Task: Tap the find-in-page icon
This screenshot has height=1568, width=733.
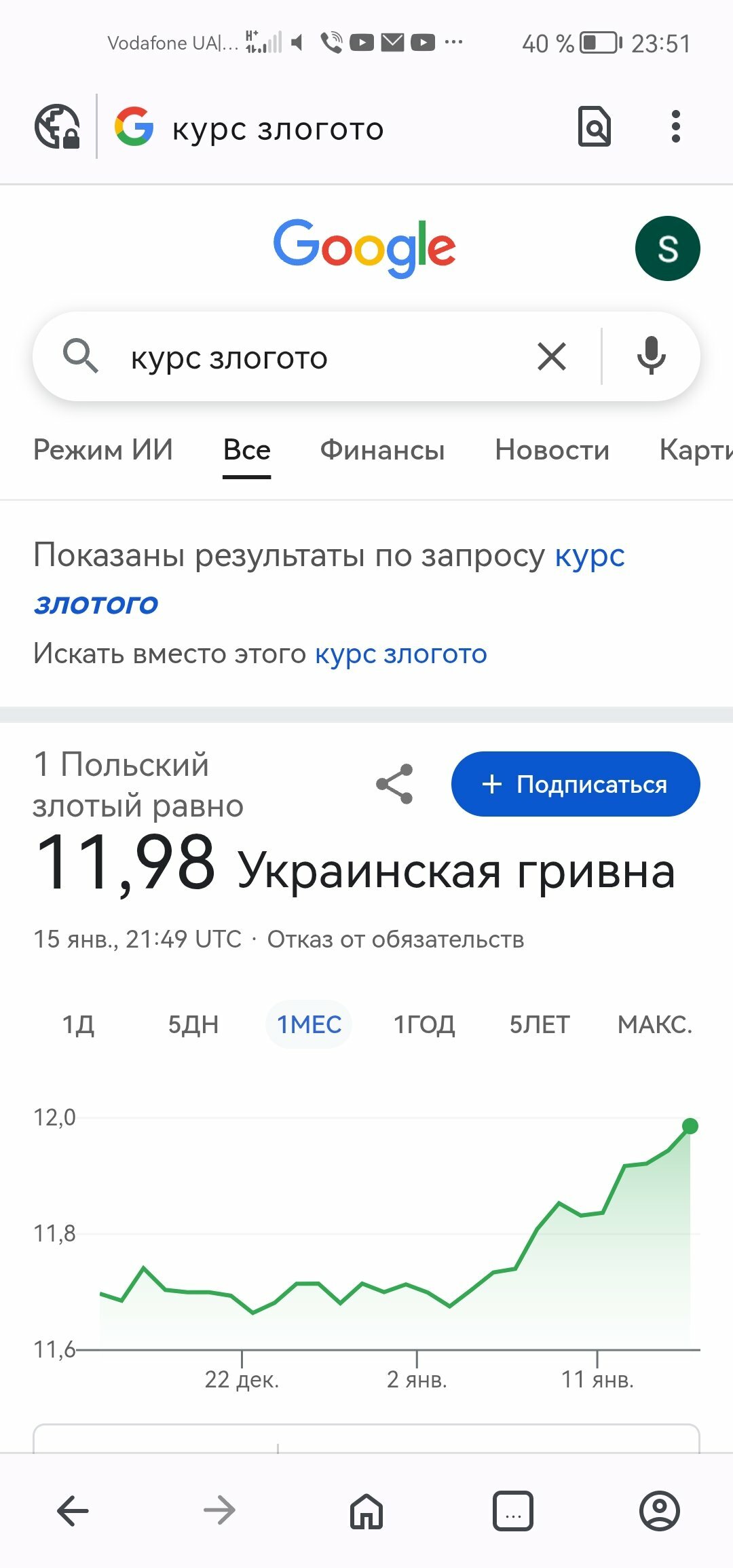Action: 595,127
